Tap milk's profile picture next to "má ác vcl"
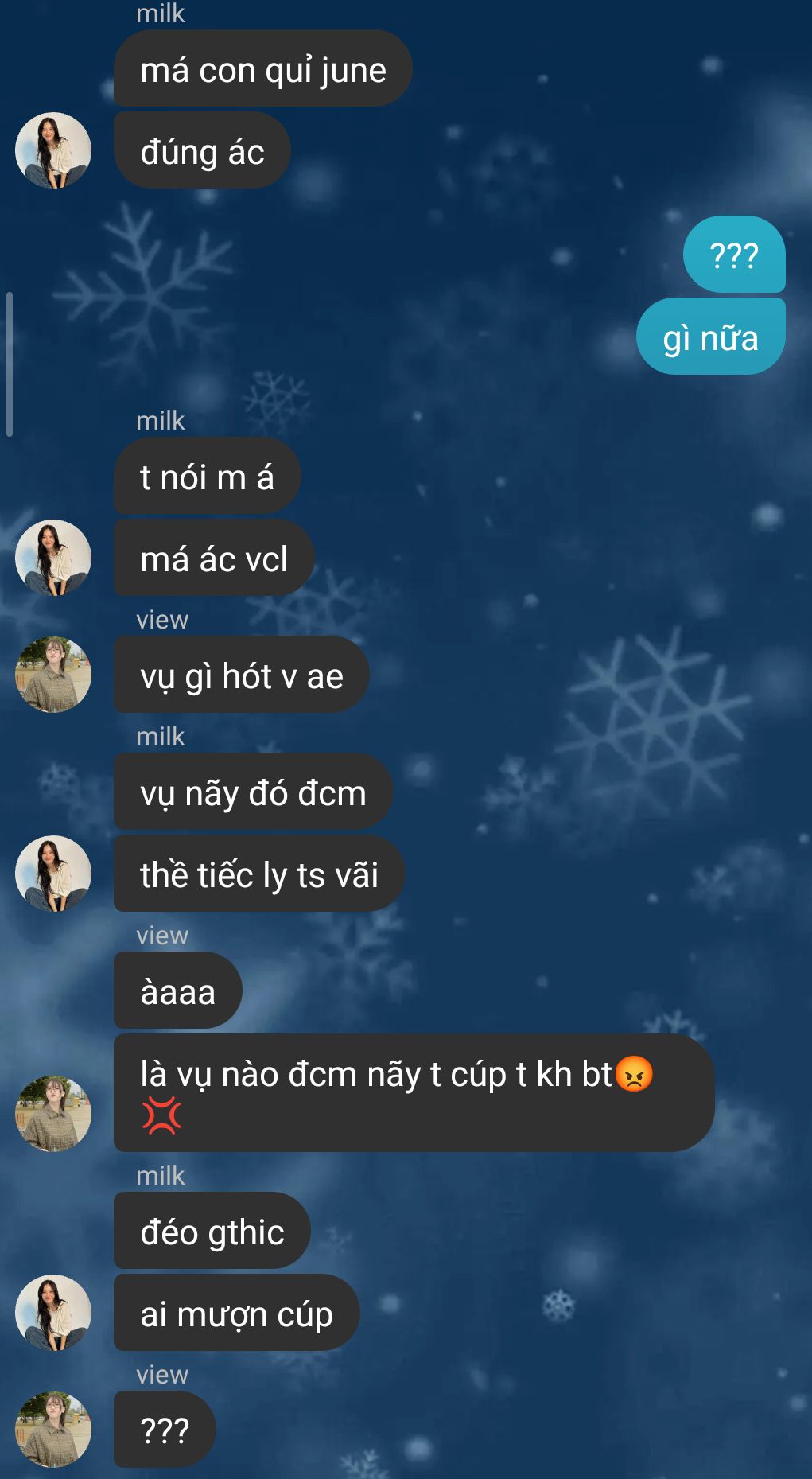The image size is (812, 1479). (53, 558)
